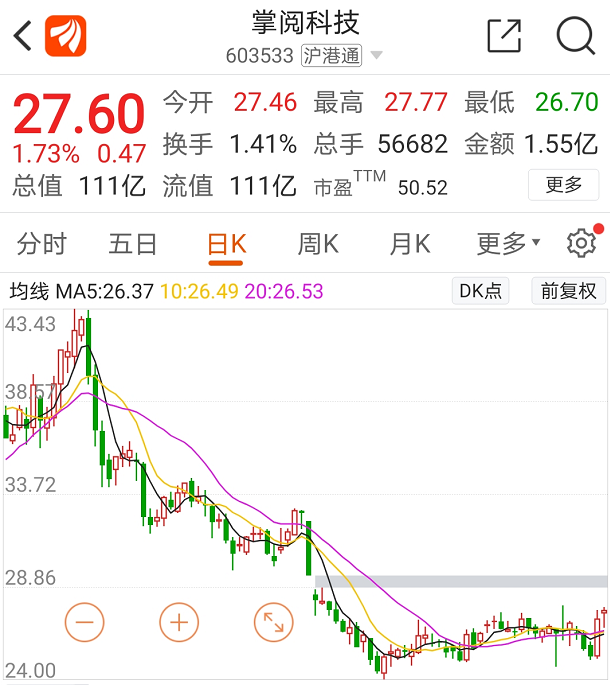The height and width of the screenshot is (685, 610).
Task: Tap the 前复权 adjustment button
Action: 568,291
